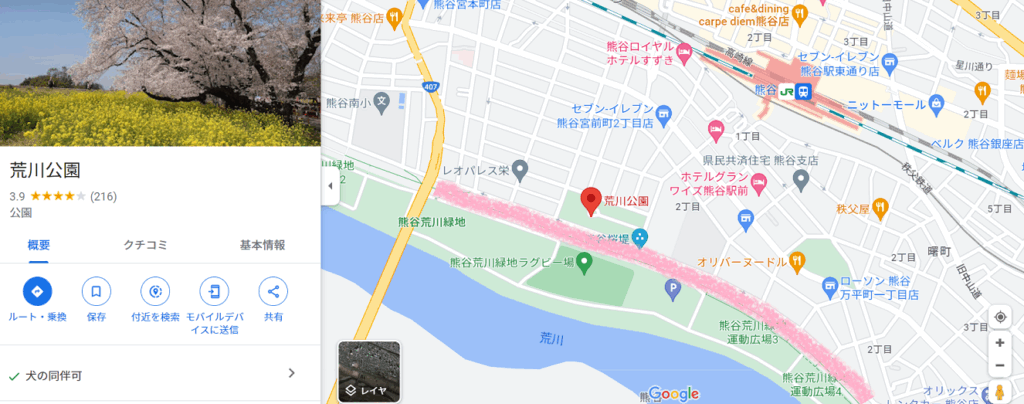Search nearby with 付近を検索

click(155, 292)
